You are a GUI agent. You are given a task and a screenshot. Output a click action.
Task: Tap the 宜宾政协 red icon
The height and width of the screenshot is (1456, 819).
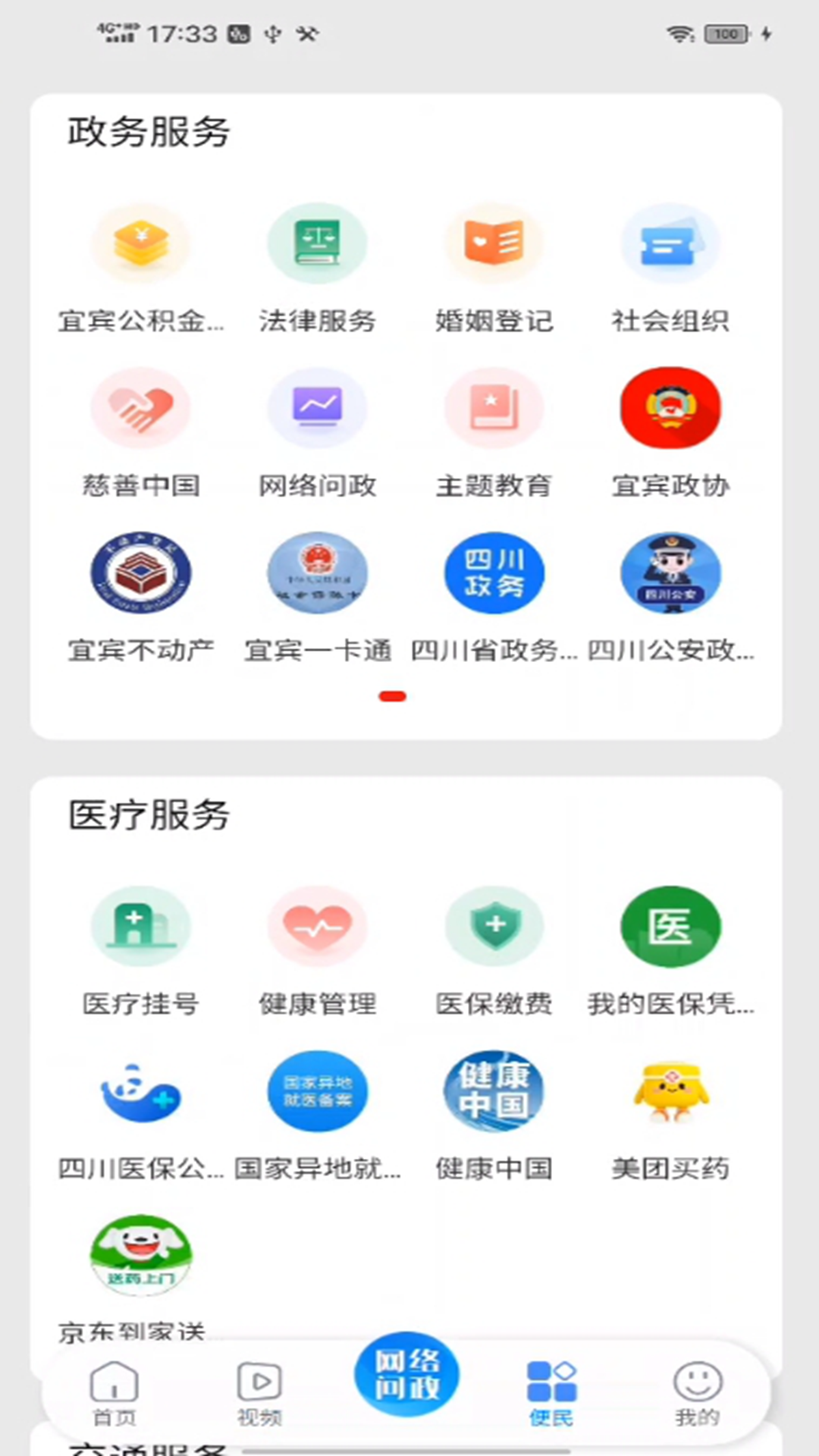[670, 407]
